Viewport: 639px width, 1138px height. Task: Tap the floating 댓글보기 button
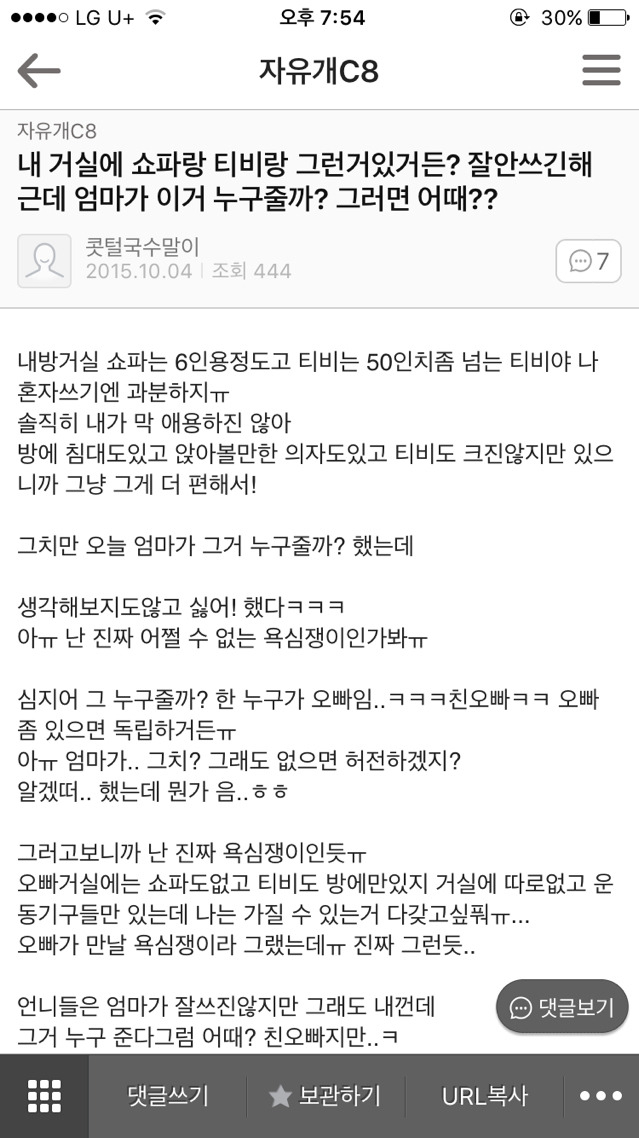(x=562, y=1006)
